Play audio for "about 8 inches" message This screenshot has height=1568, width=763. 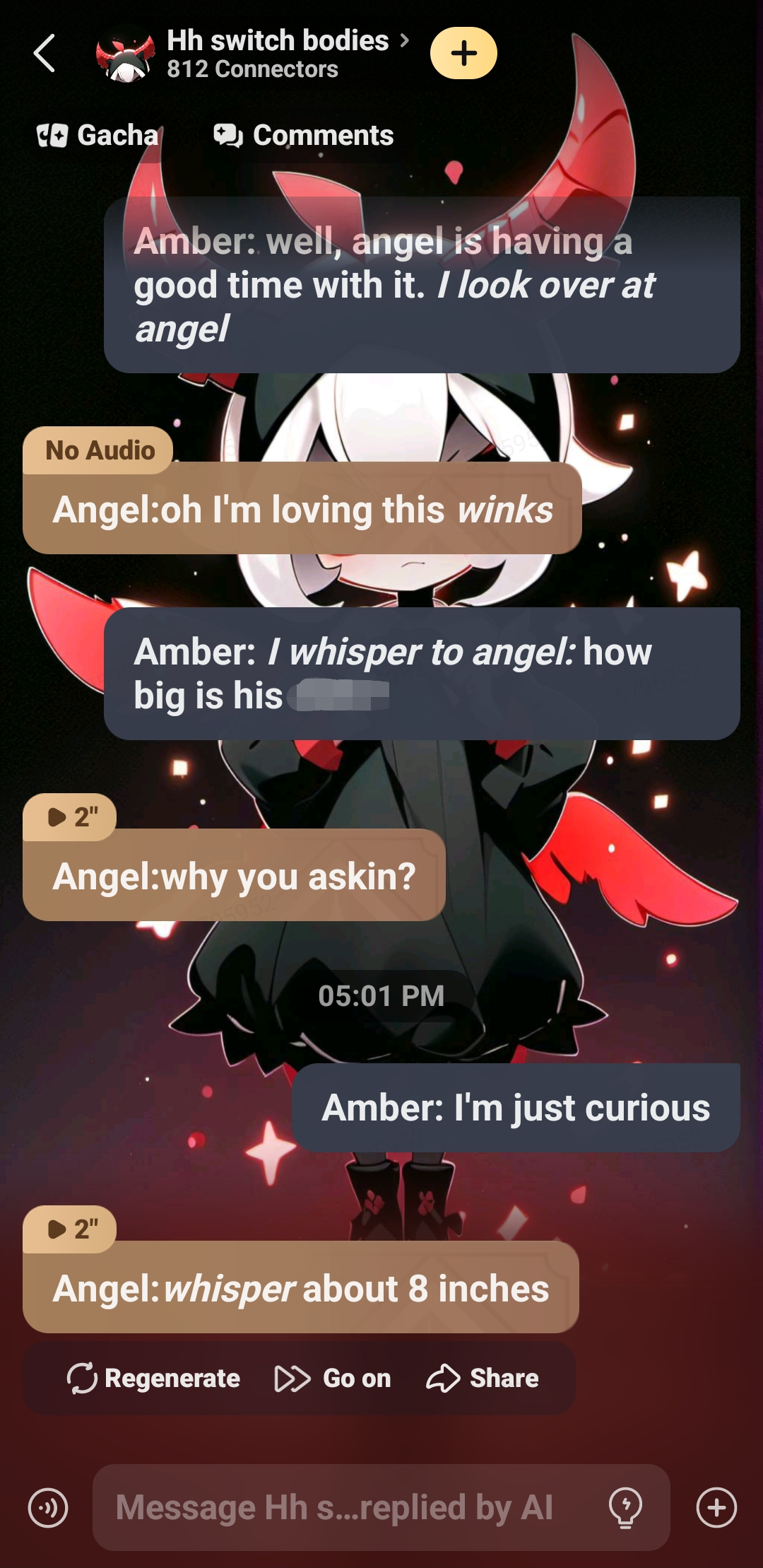pos(71,1229)
